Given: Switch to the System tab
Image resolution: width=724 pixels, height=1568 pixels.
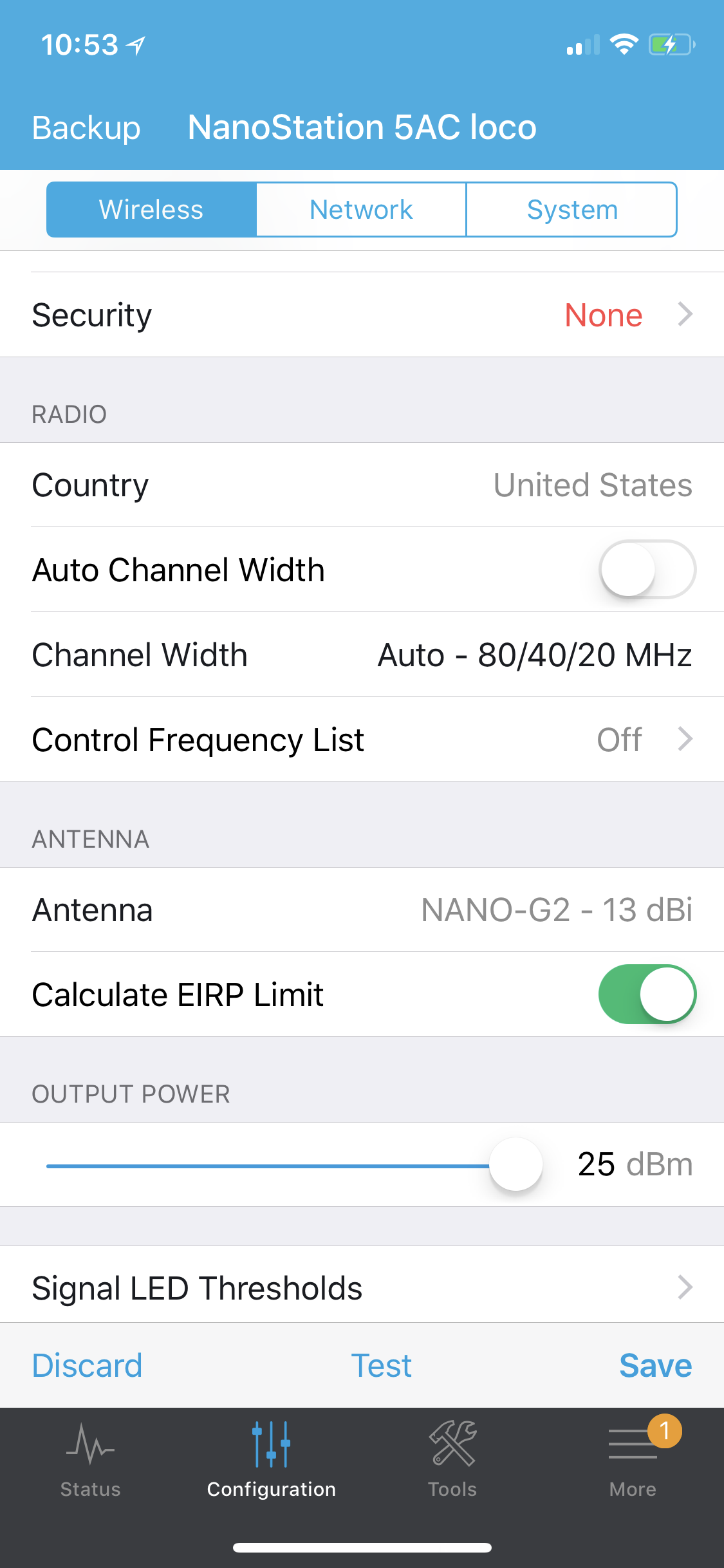Looking at the screenshot, I should click(x=571, y=210).
